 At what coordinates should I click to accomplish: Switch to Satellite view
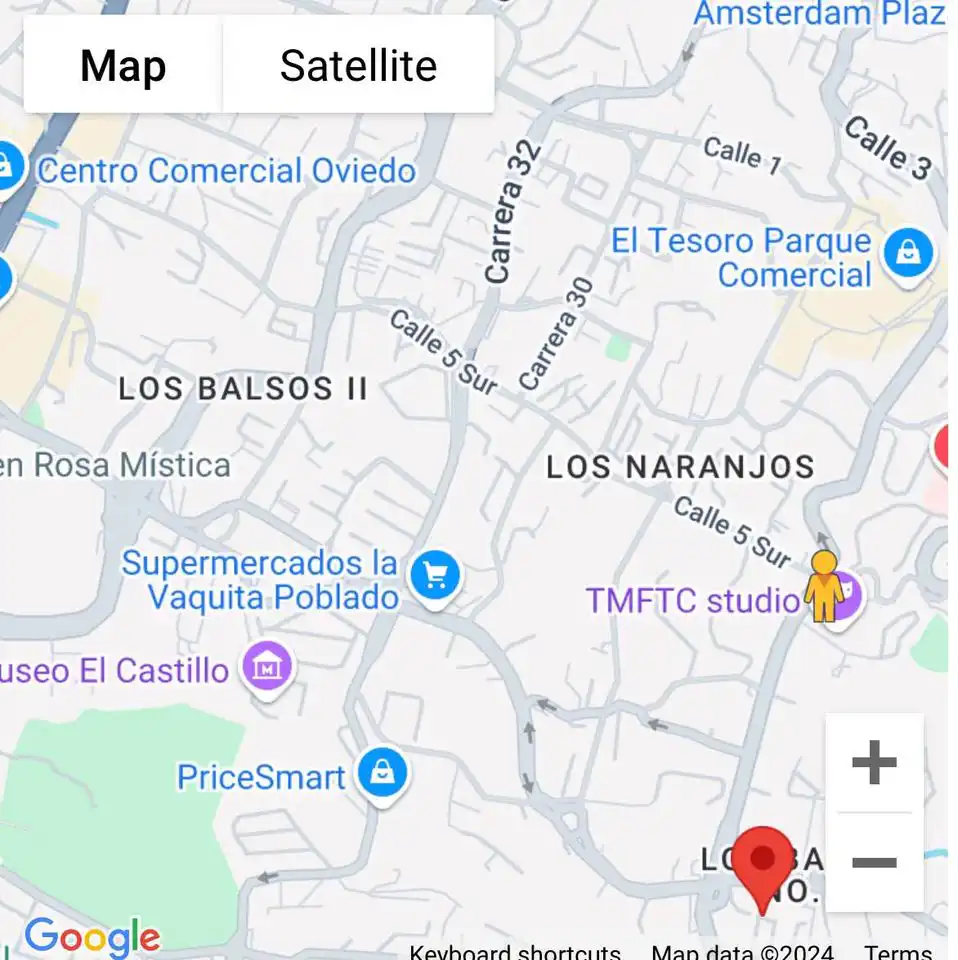coord(358,66)
